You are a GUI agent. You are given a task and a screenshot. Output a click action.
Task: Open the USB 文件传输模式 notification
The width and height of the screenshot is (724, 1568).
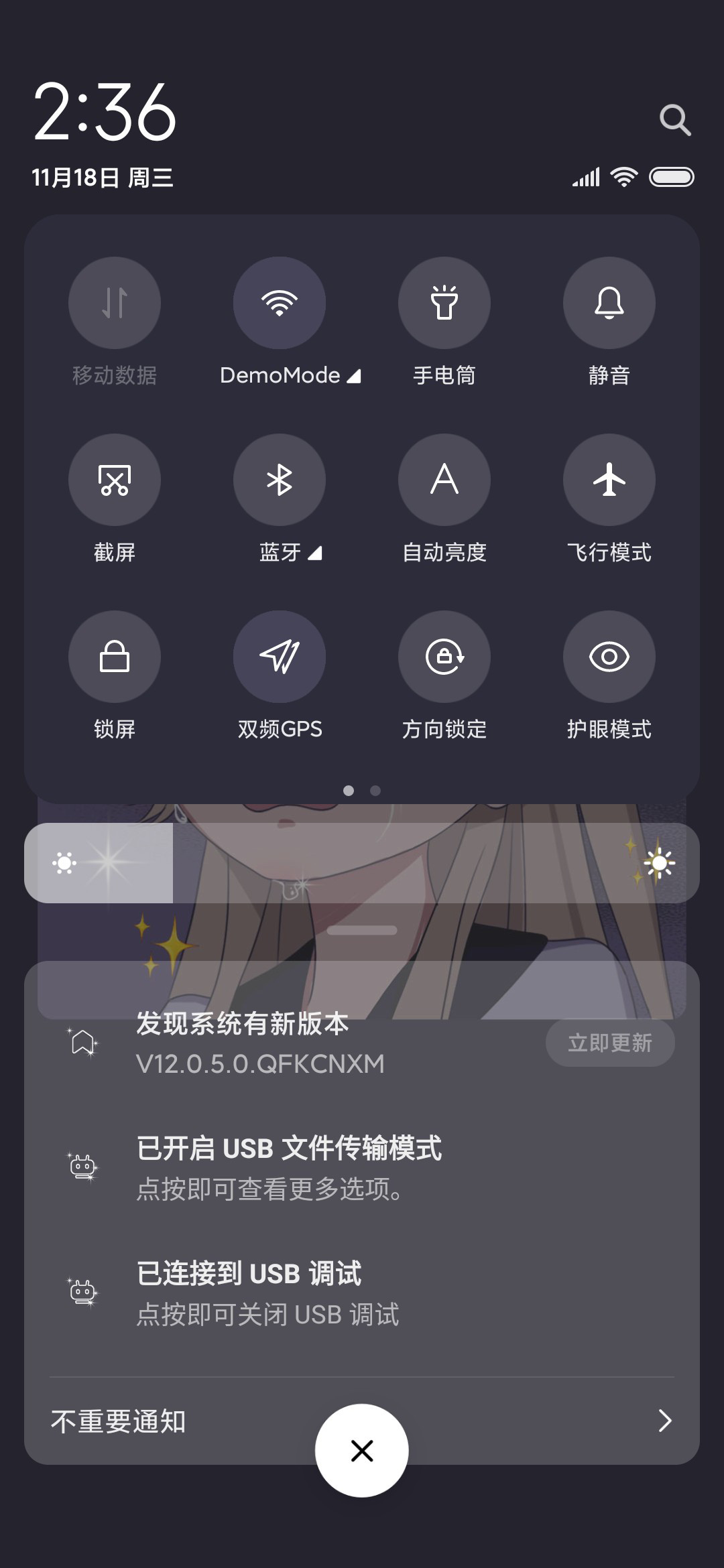[x=362, y=1167]
